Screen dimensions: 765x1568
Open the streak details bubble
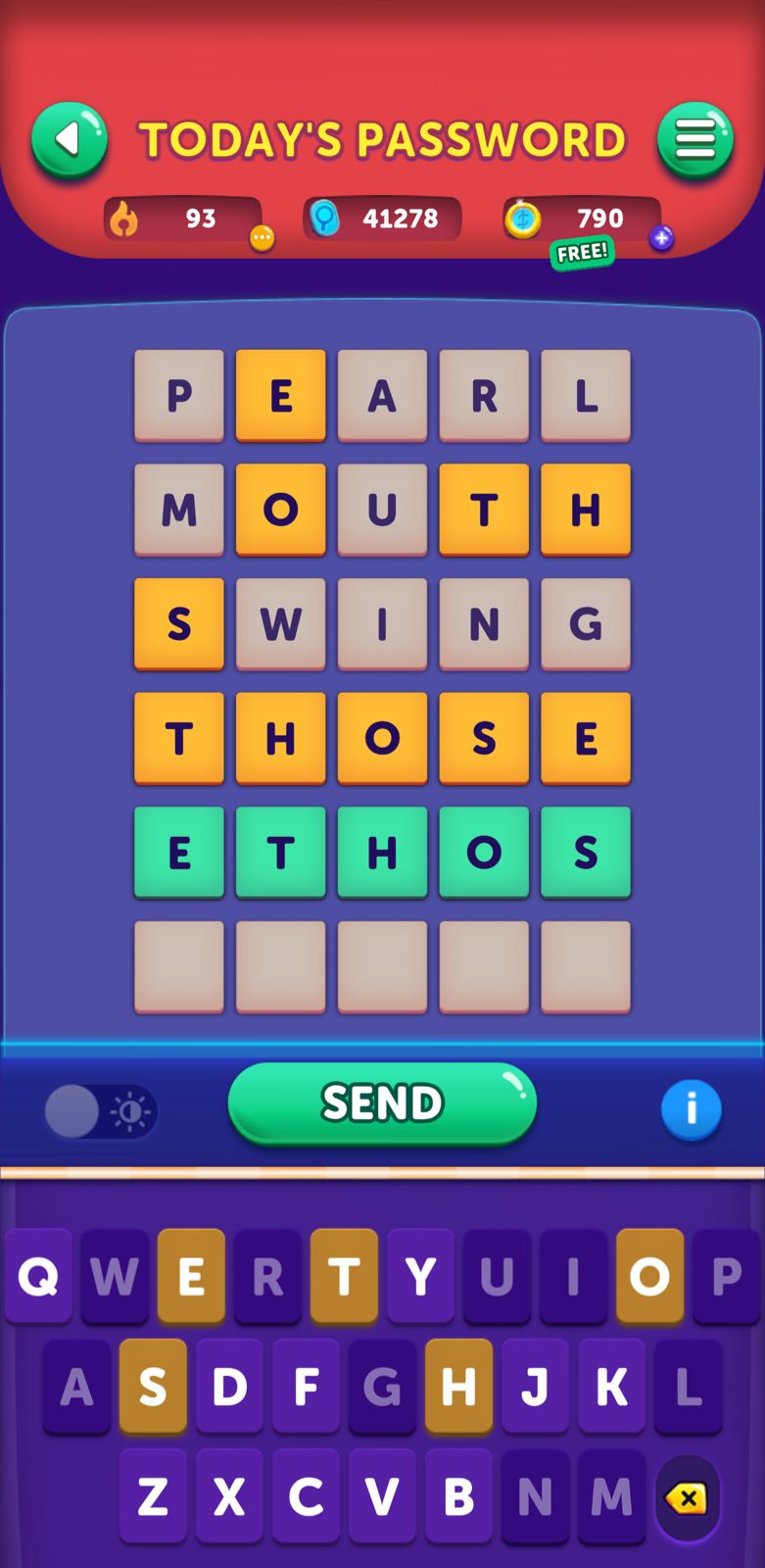coord(262,237)
